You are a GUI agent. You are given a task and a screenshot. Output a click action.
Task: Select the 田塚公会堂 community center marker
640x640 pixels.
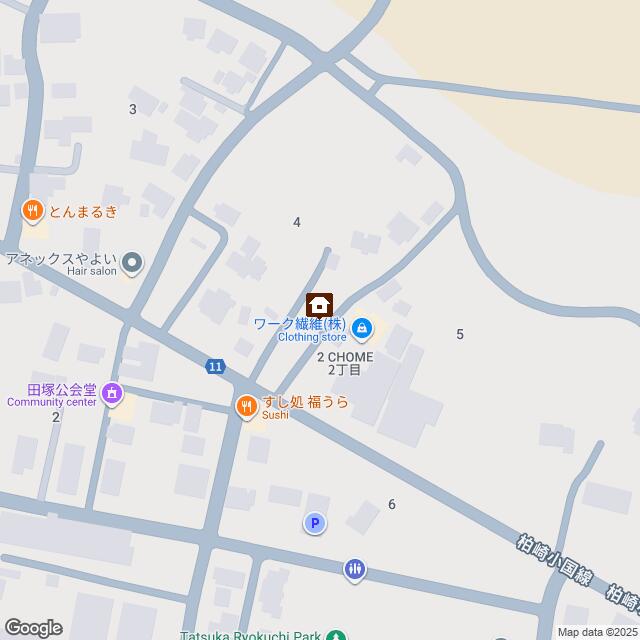click(x=112, y=393)
